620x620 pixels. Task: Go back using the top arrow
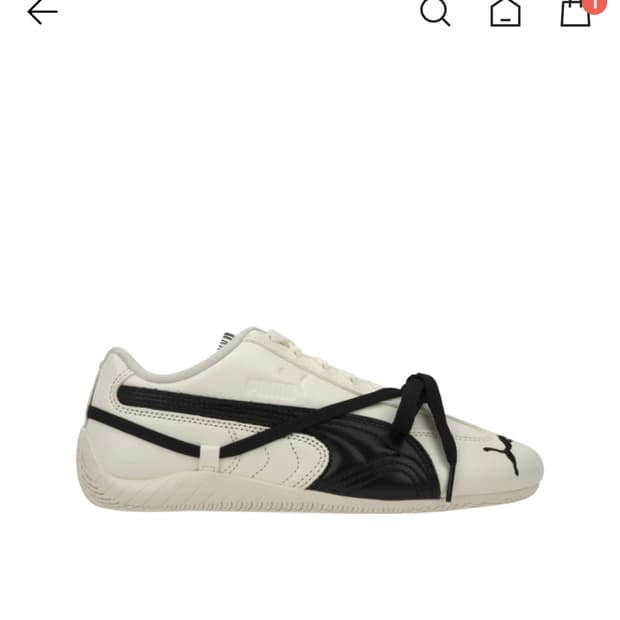(x=42, y=12)
